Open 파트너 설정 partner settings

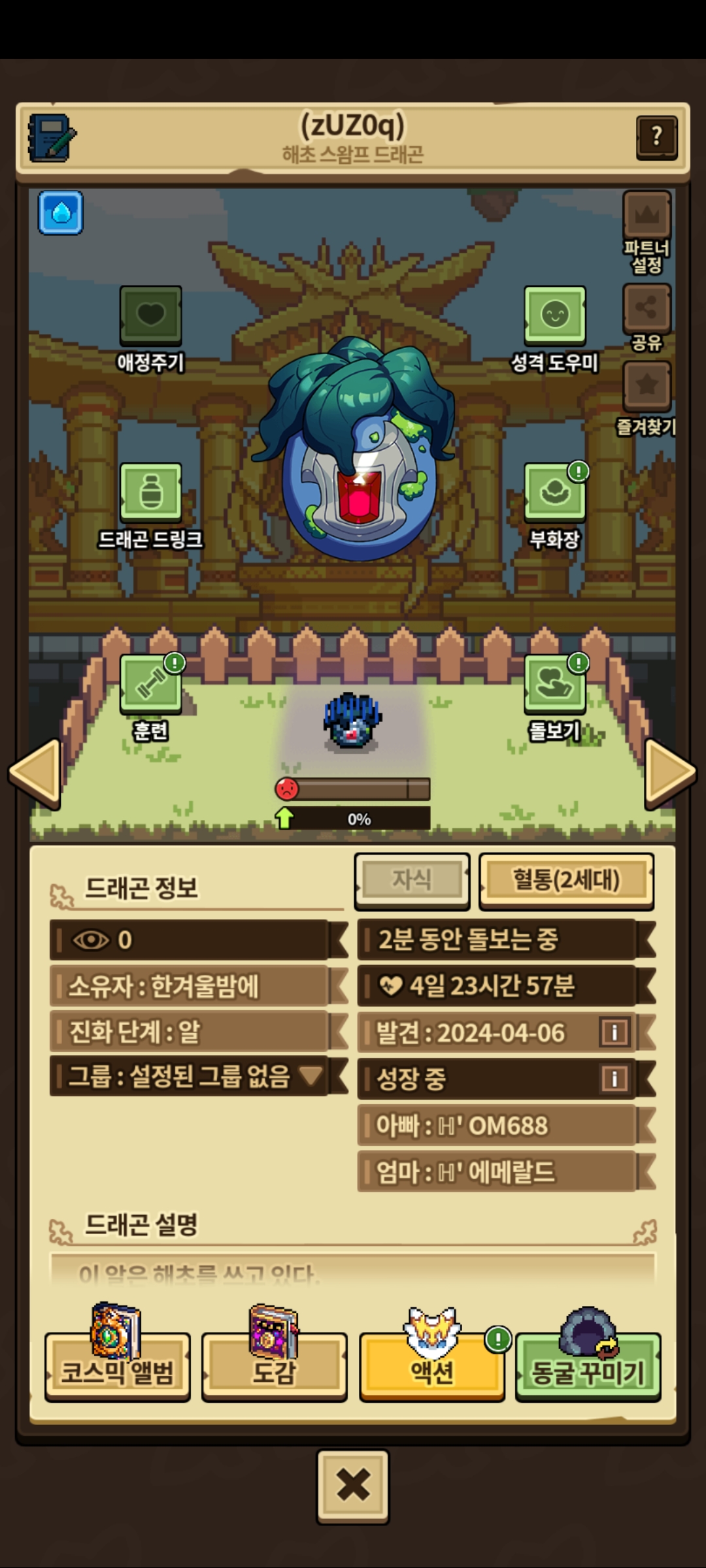pyautogui.click(x=647, y=216)
